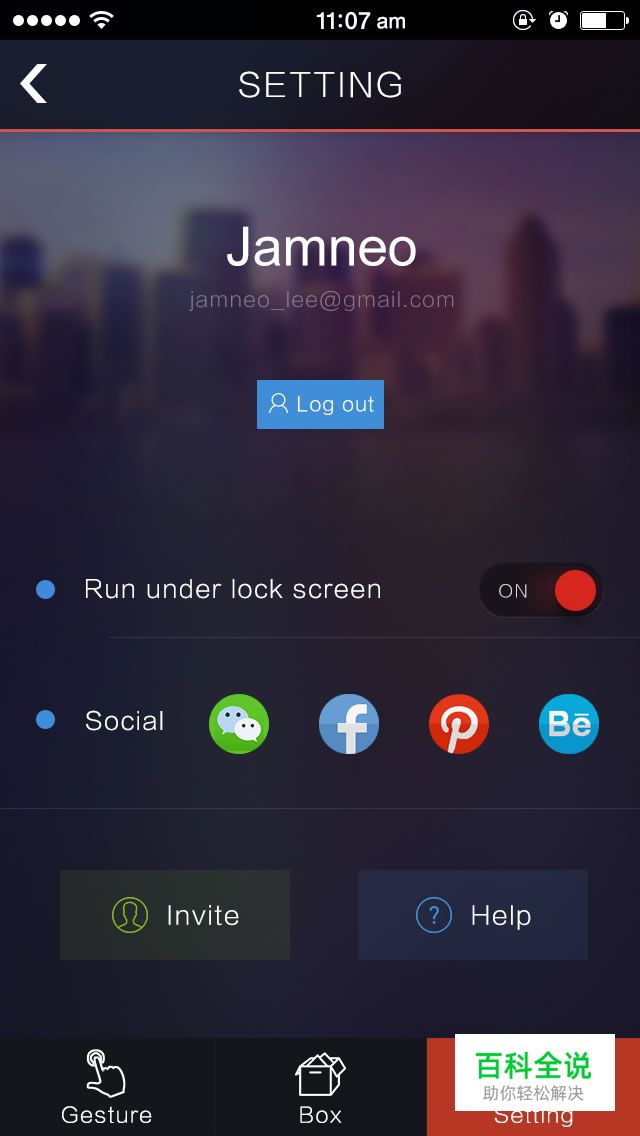Turn off Run under lock screen
This screenshot has width=640, height=1136.
coord(541,590)
